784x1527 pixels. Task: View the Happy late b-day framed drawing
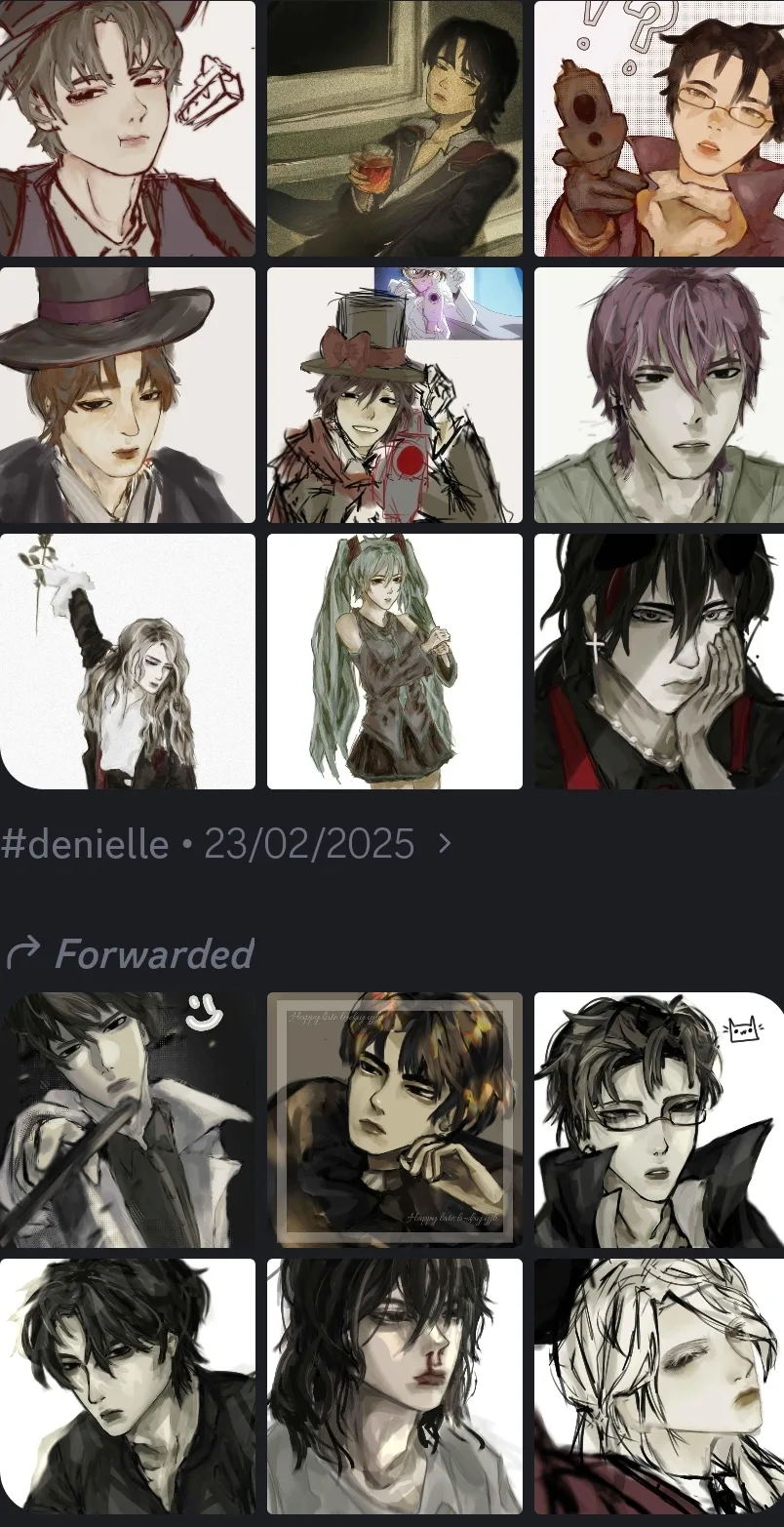pyautogui.click(x=395, y=1120)
